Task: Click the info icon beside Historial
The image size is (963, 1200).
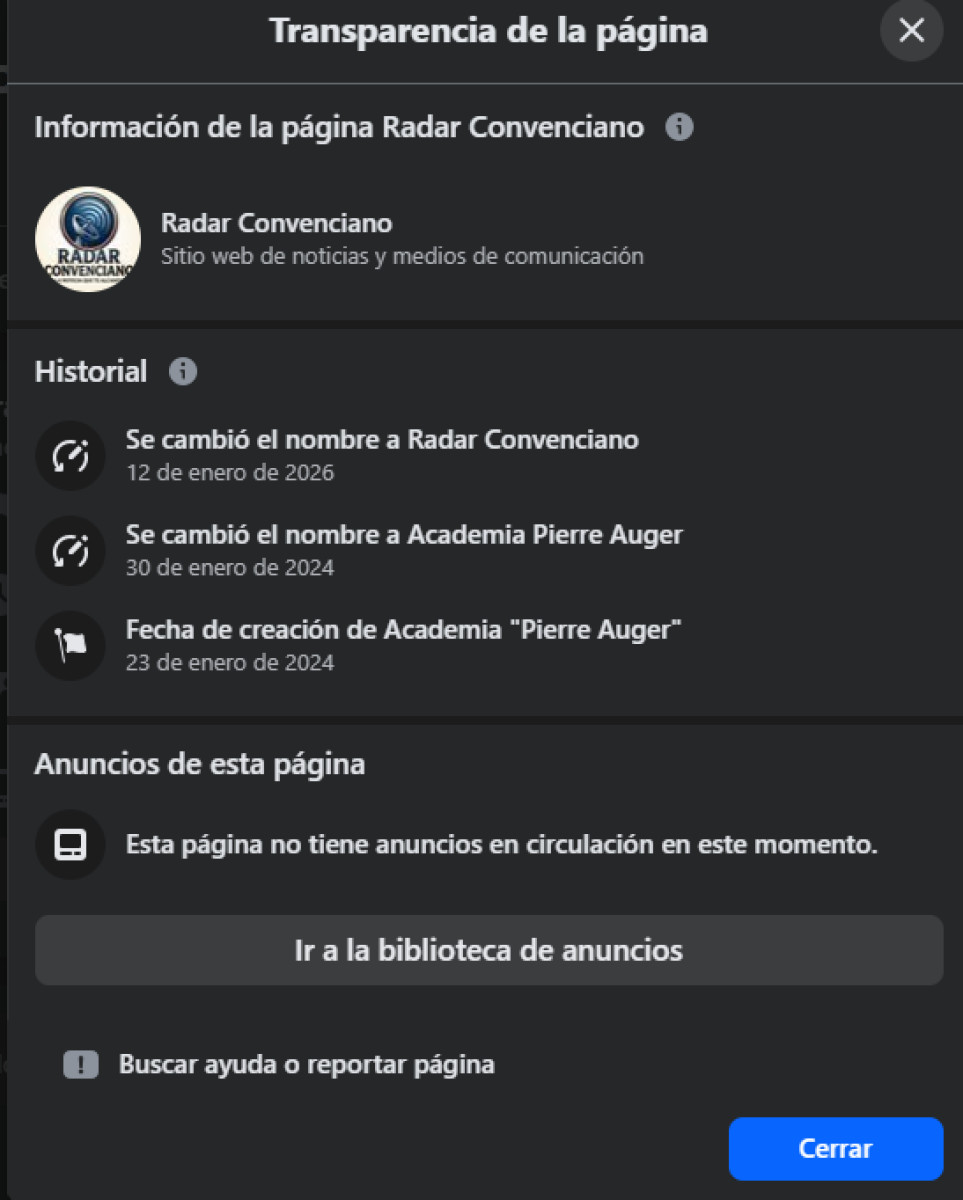Action: 184,371
